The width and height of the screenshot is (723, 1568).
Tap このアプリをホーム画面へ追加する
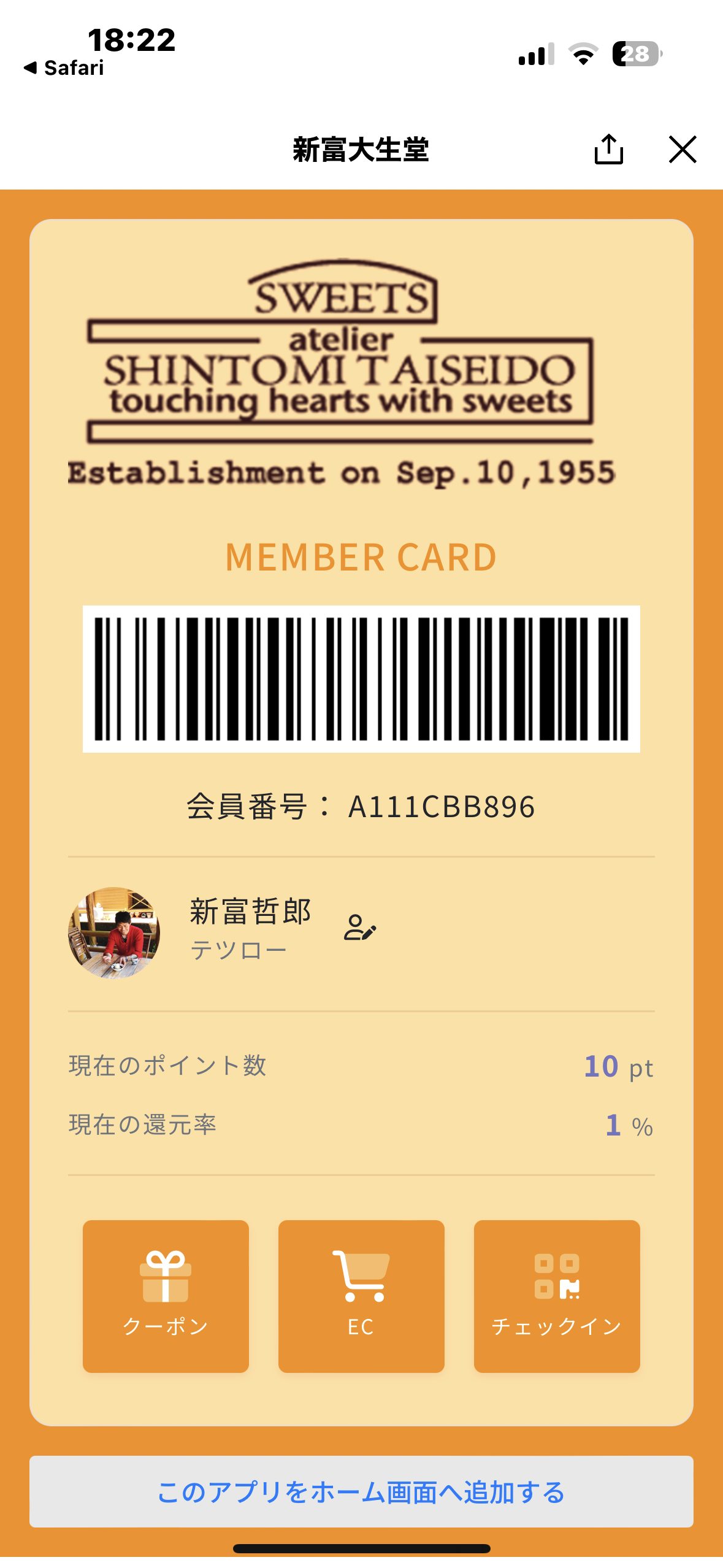point(361,1491)
